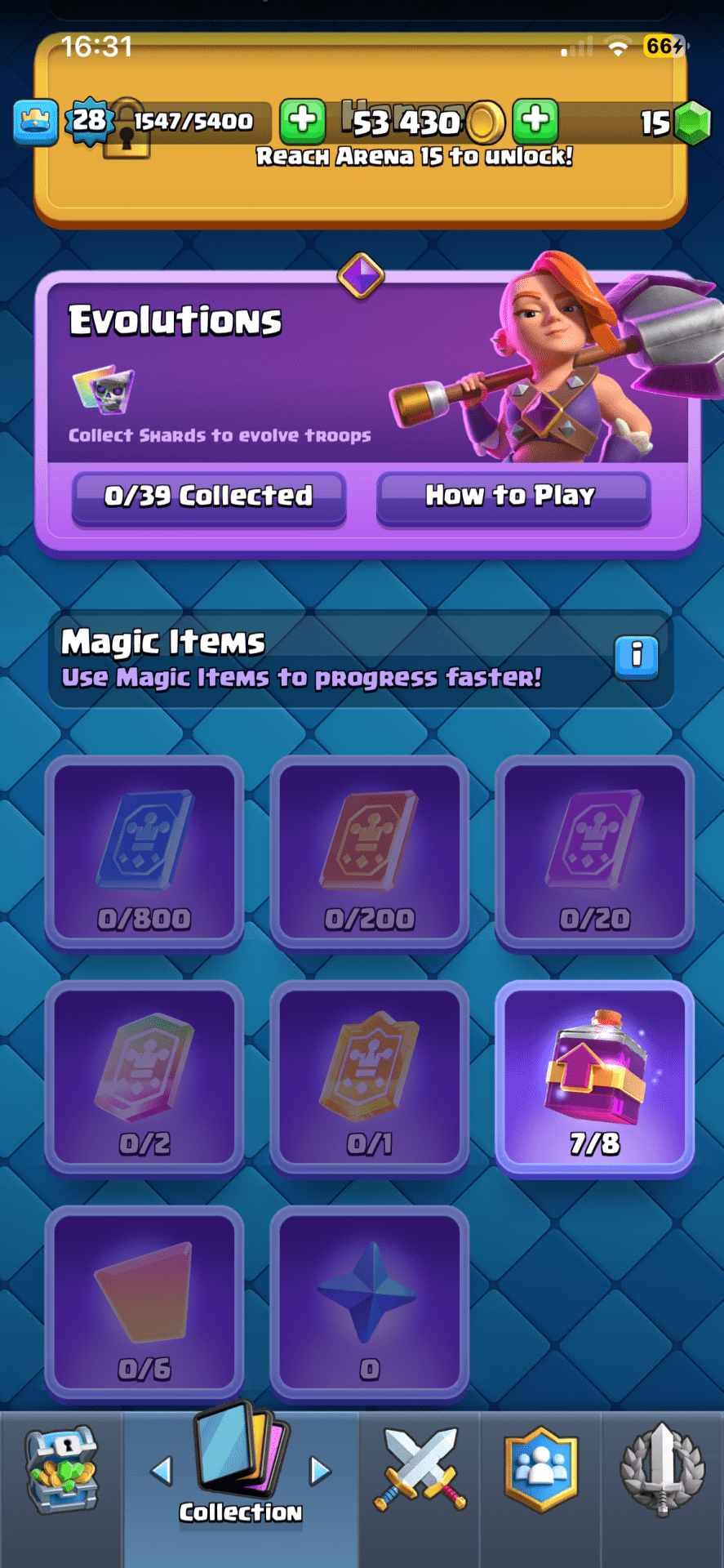This screenshot has height=1568, width=724.
Task: Select the 7/8 magic potion item
Action: click(594, 1078)
